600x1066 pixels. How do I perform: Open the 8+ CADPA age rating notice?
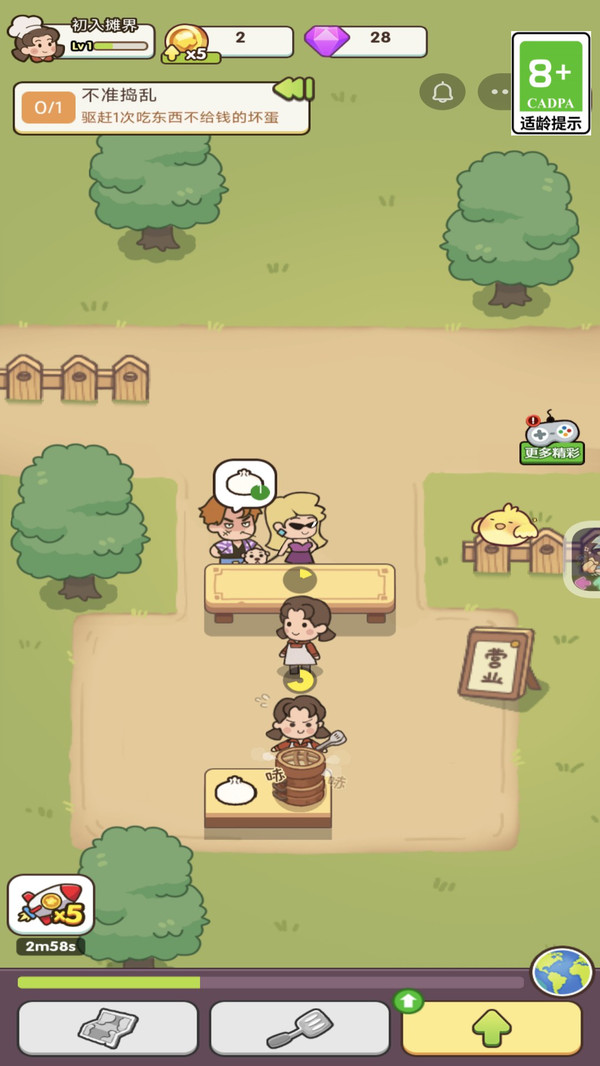pyautogui.click(x=550, y=84)
